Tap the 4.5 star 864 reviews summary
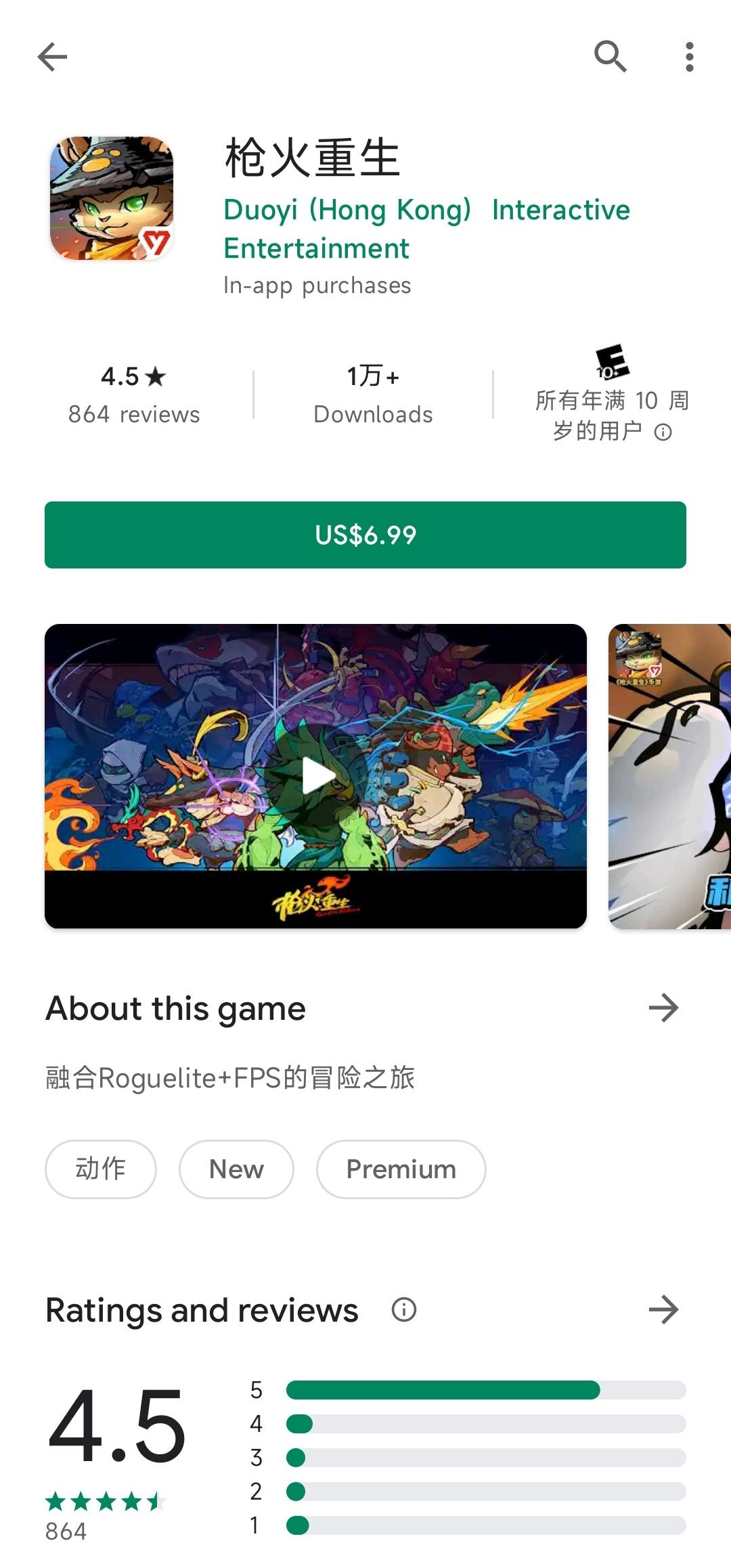Image resolution: width=731 pixels, height=1568 pixels. point(134,395)
